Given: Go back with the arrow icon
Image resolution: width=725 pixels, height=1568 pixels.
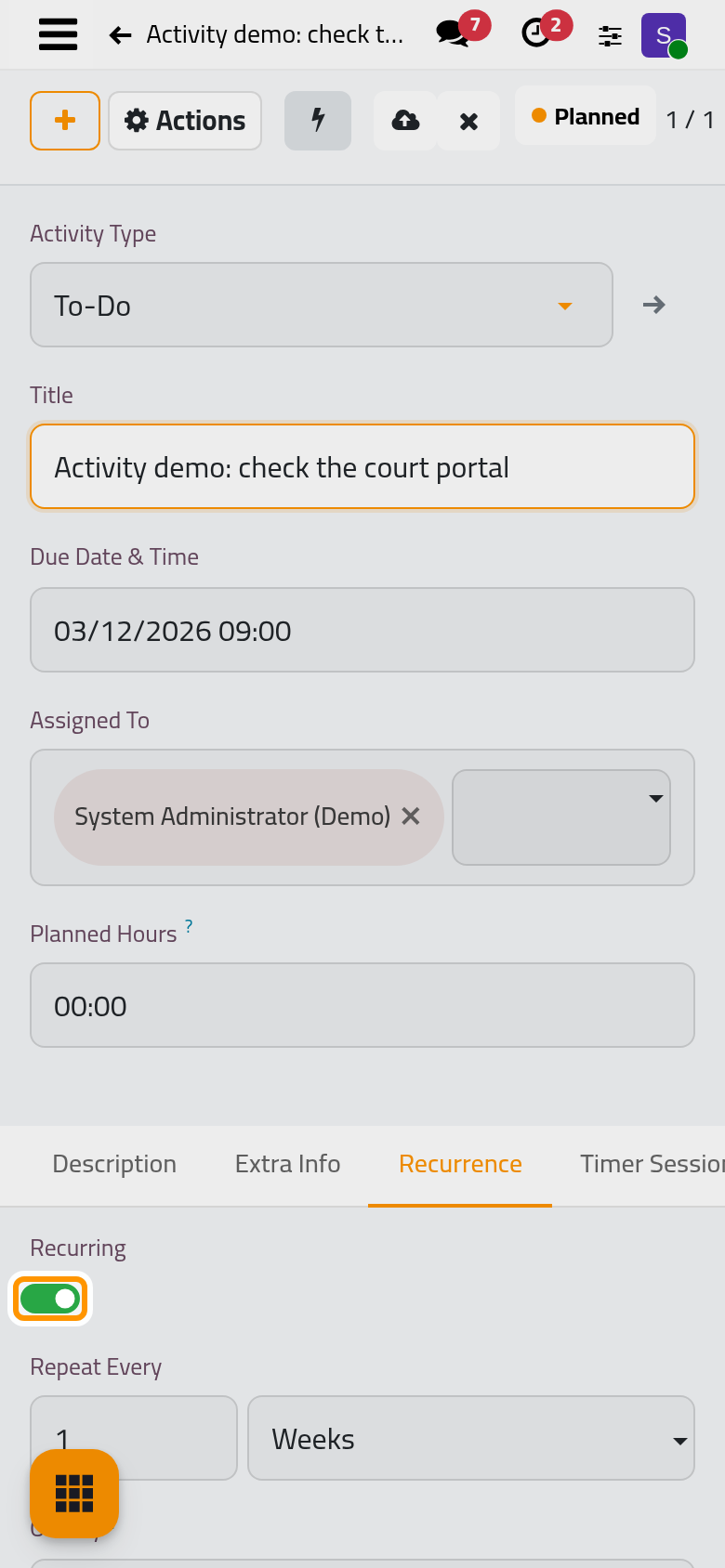Looking at the screenshot, I should click(x=120, y=35).
